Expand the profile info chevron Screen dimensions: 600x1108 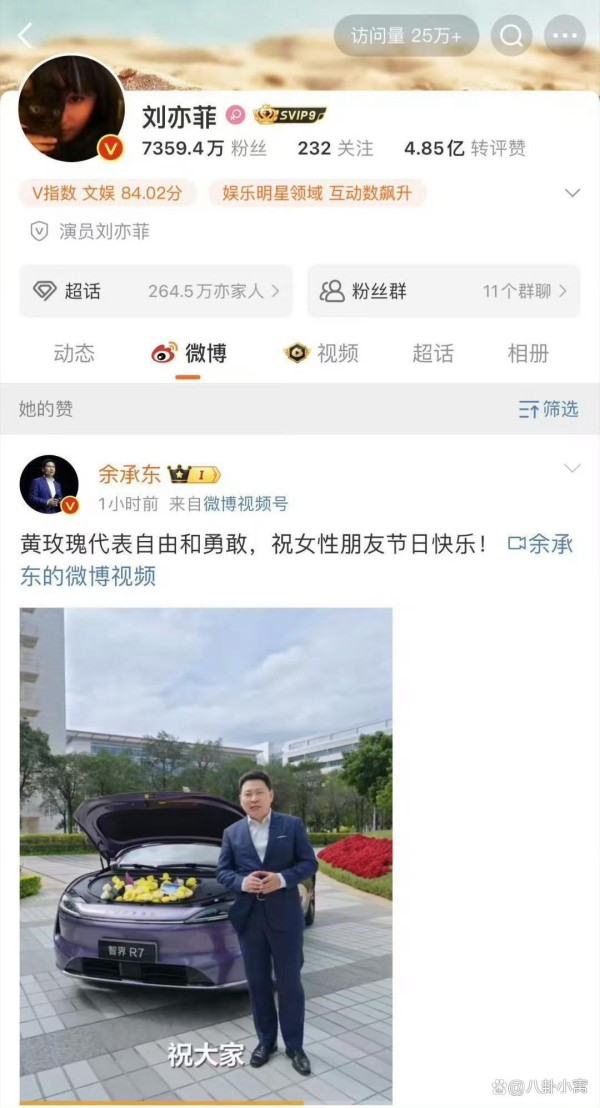point(573,192)
